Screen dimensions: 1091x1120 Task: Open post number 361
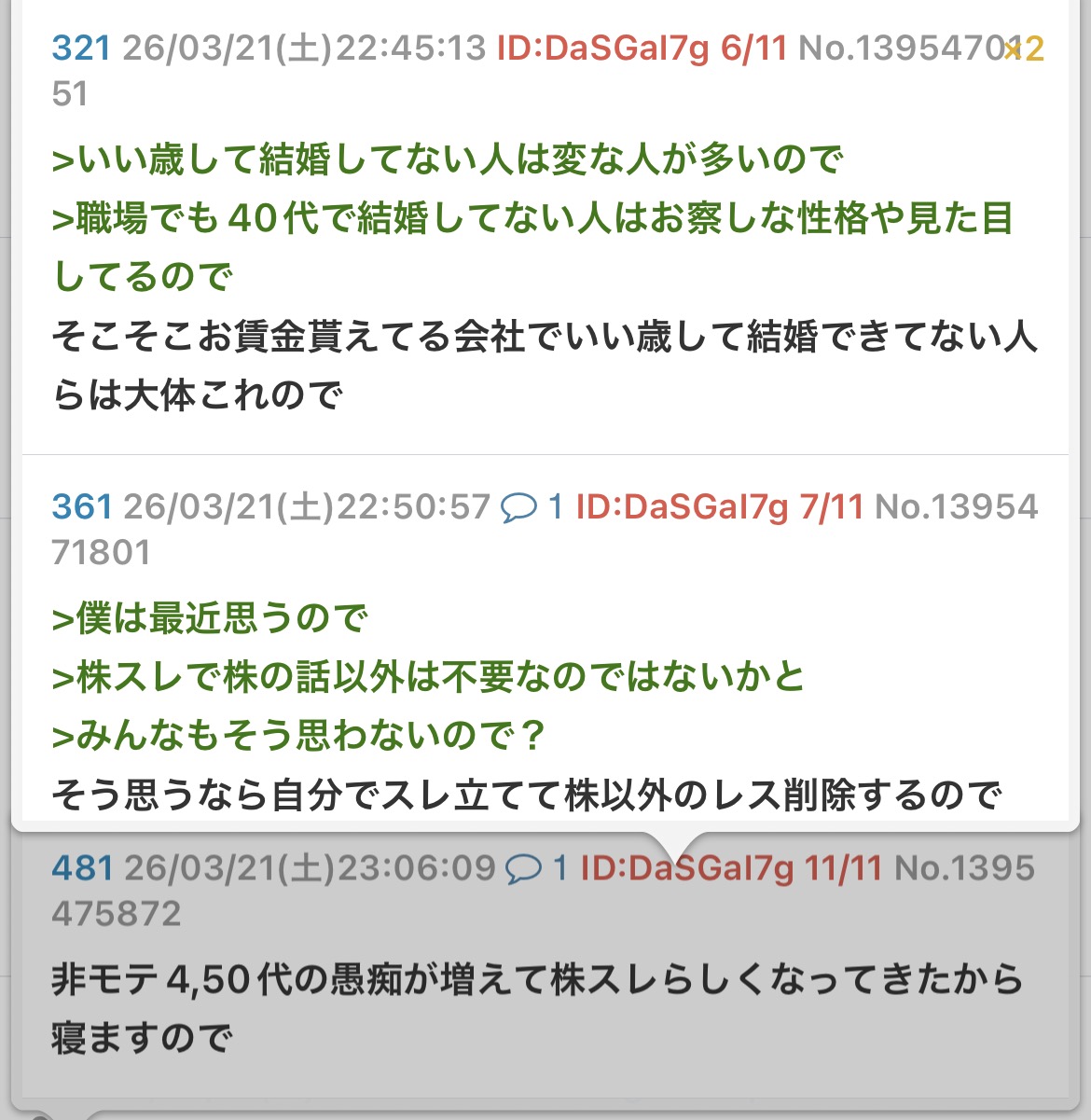point(82,507)
